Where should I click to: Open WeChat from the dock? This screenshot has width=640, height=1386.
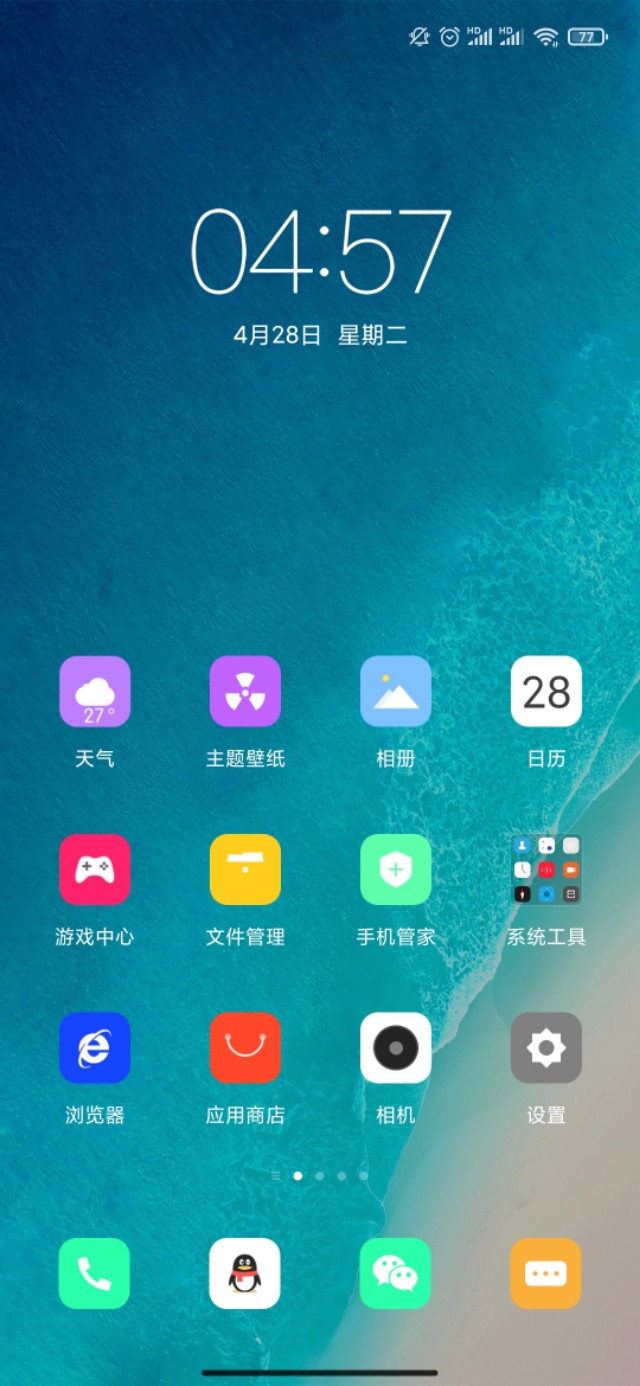tap(396, 1273)
